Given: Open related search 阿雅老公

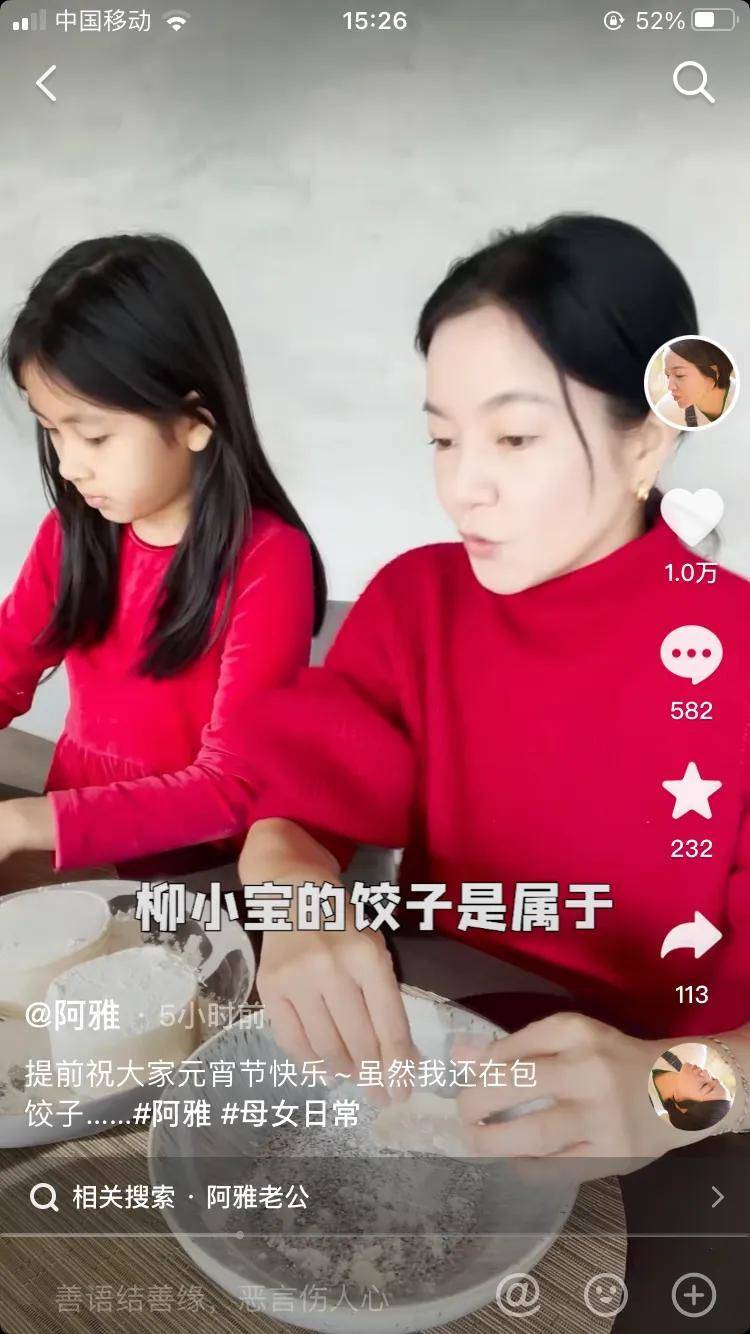Looking at the screenshot, I should [x=258, y=1197].
